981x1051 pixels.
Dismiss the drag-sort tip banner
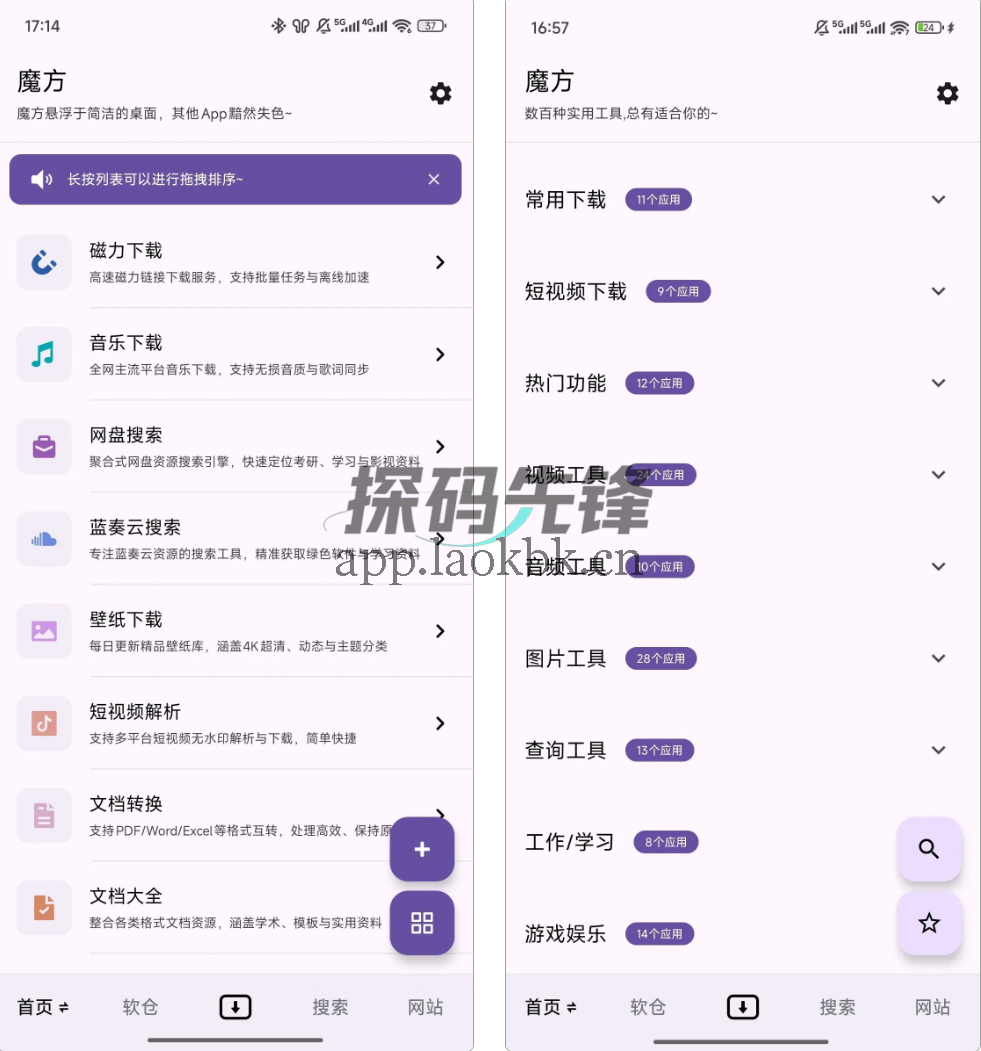(433, 179)
